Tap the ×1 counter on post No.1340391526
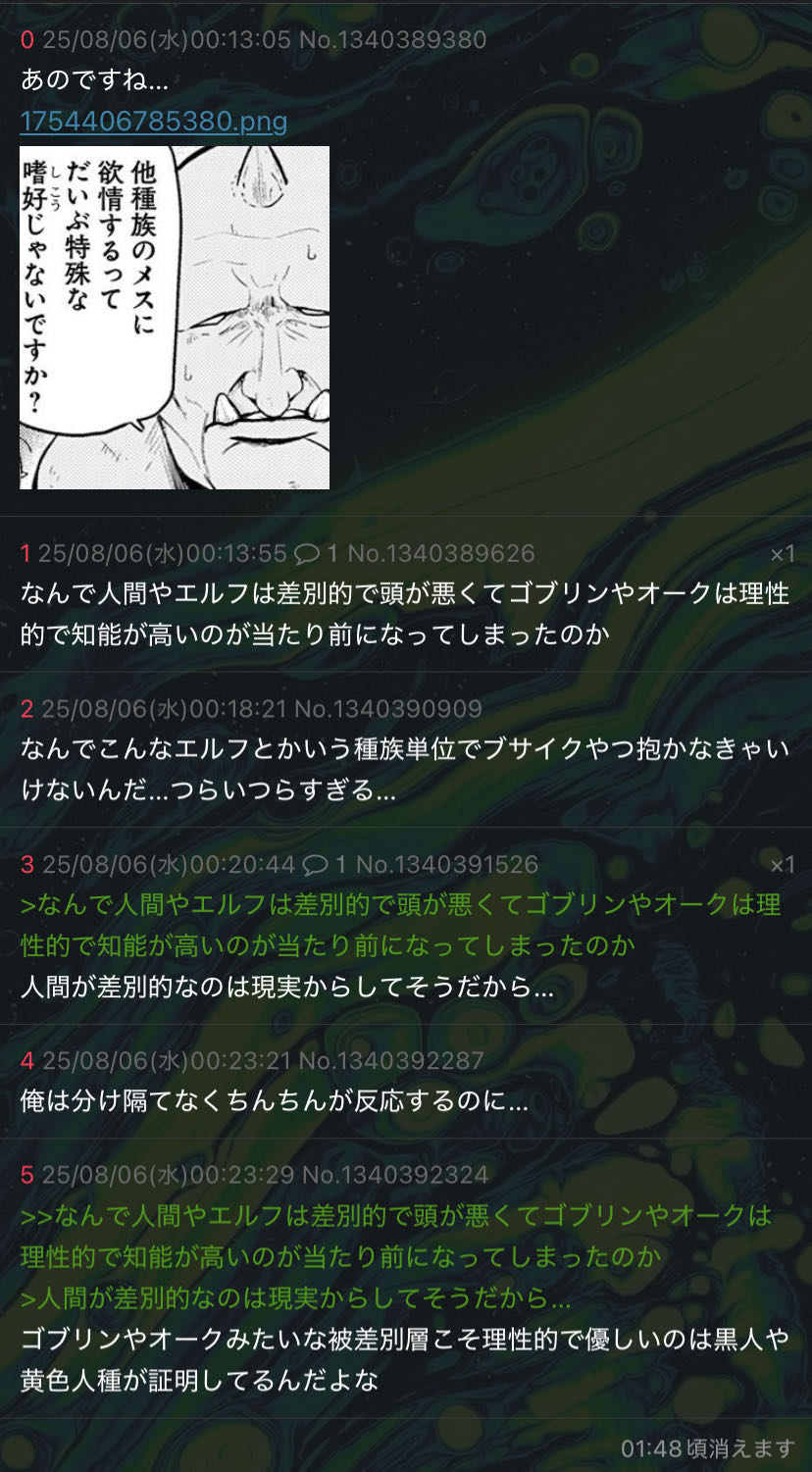The height and width of the screenshot is (1472, 812). [x=782, y=864]
